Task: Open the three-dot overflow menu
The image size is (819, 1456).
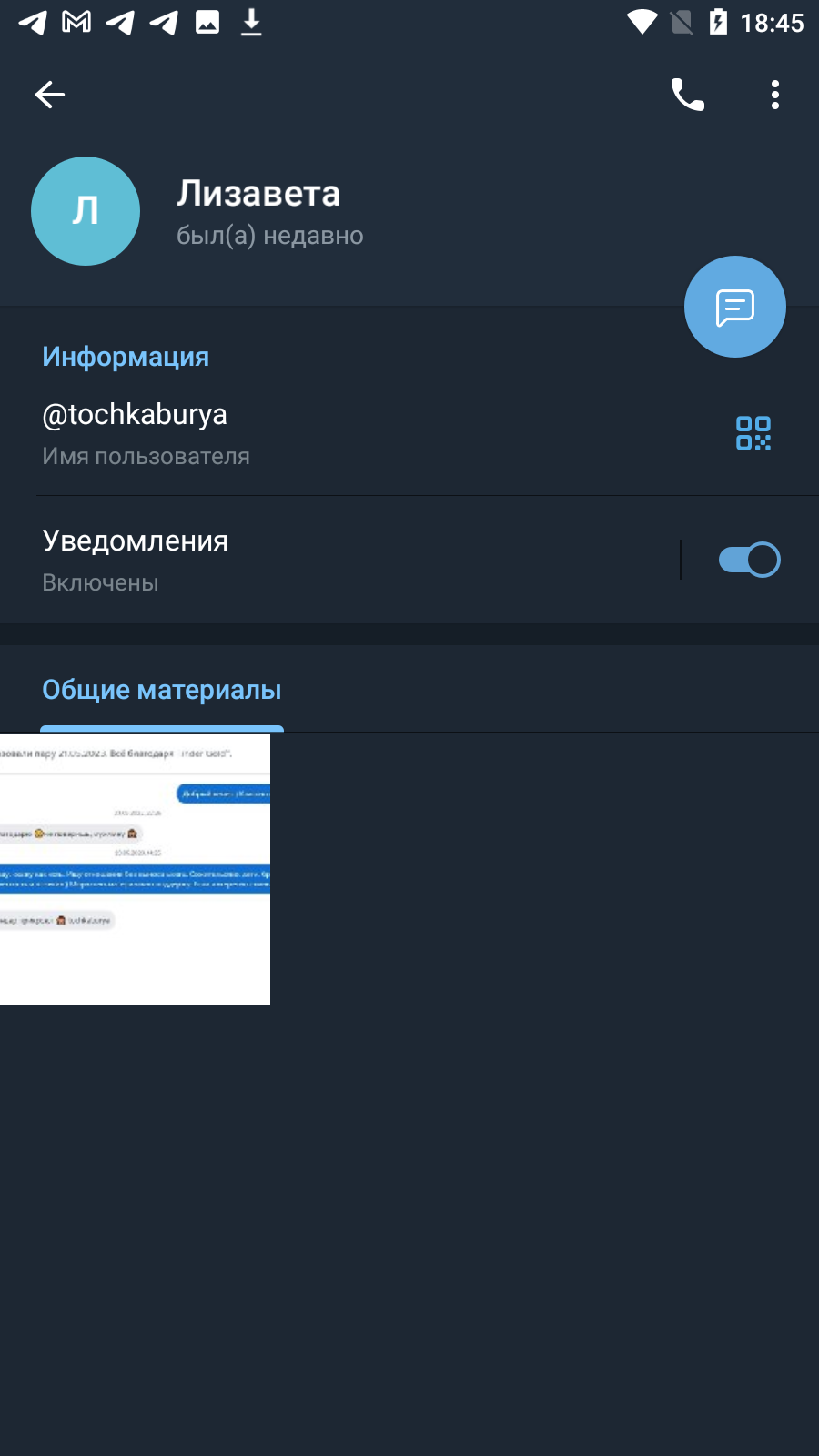Action: [775, 95]
